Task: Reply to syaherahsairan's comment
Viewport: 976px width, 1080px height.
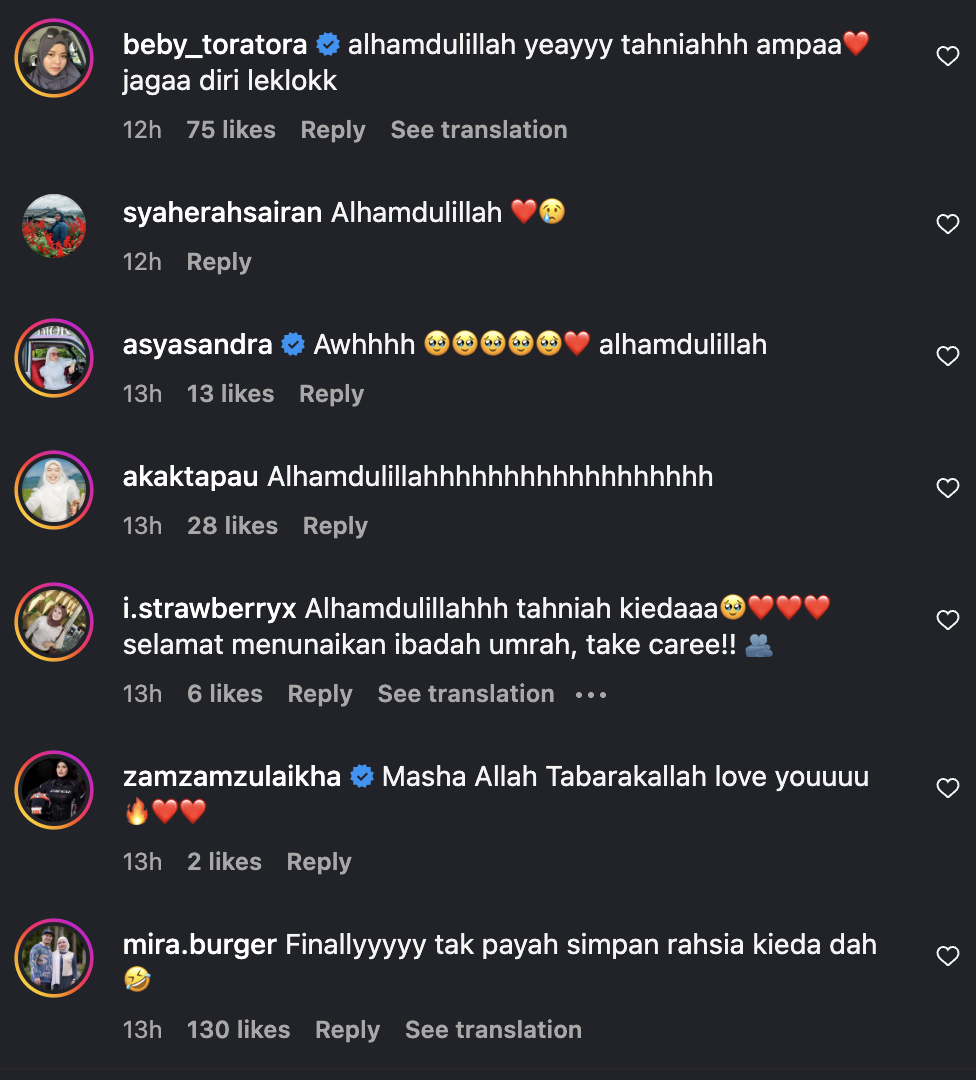Action: 218,262
